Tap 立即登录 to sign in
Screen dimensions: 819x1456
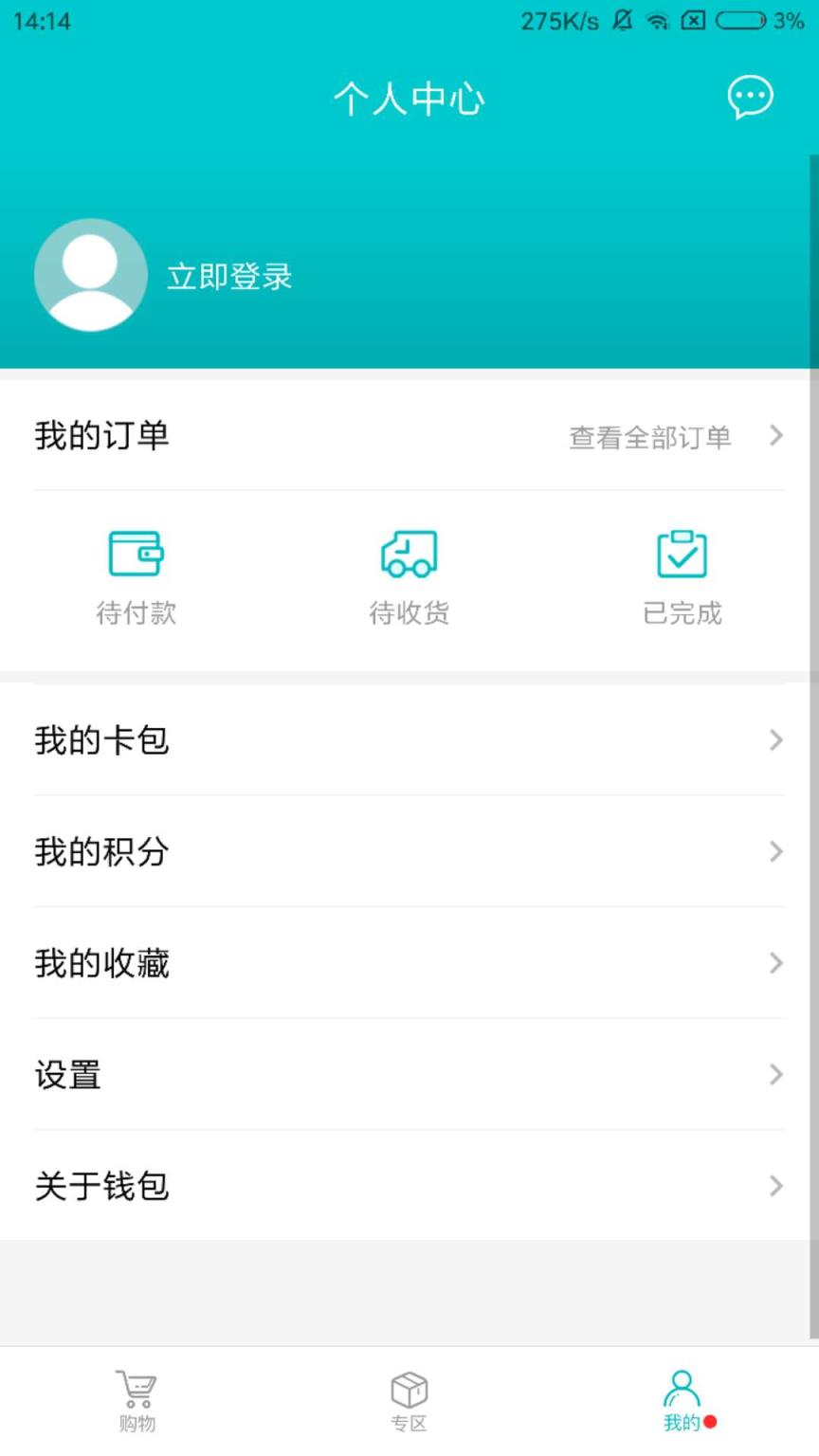pos(227,277)
